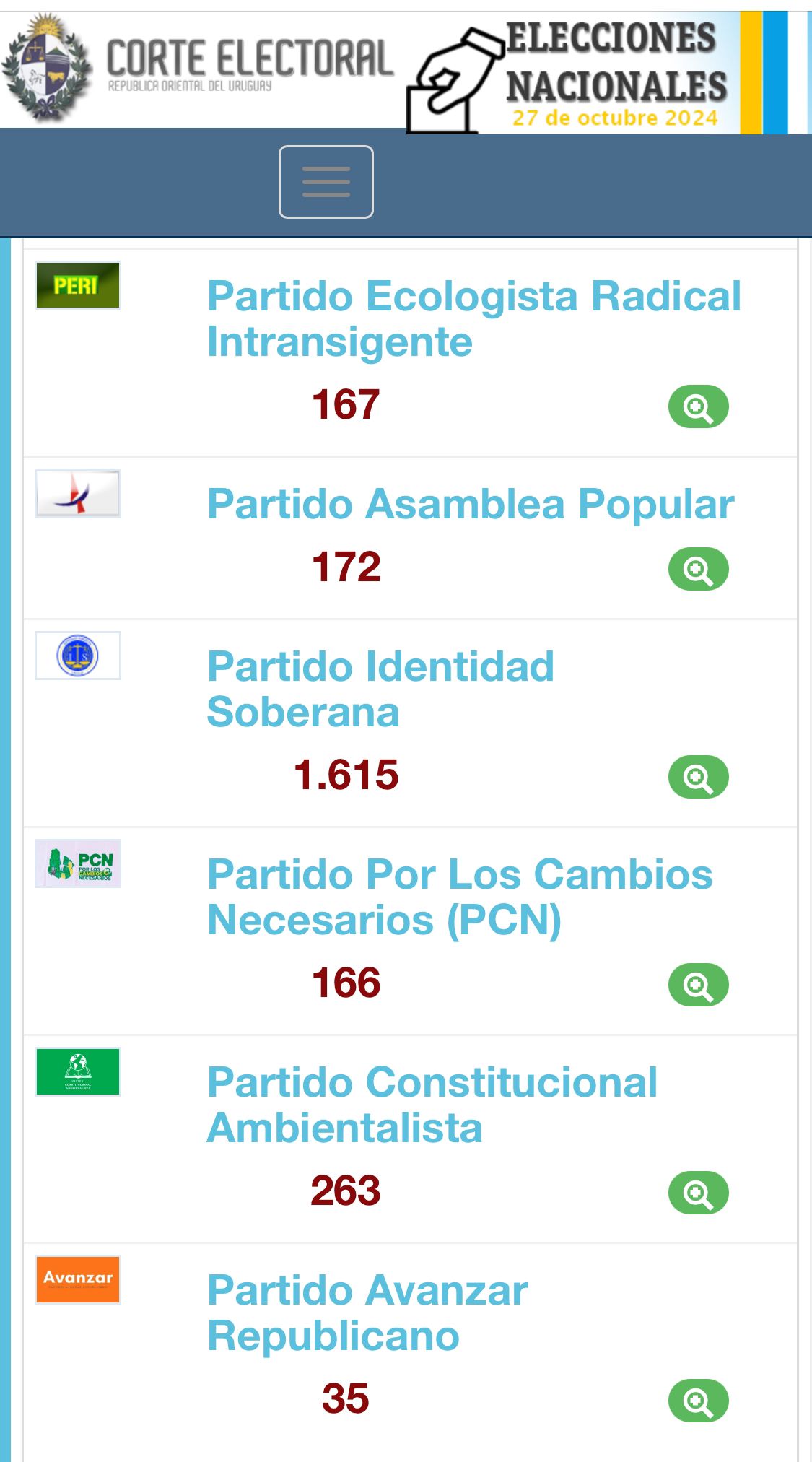812x1462 pixels.
Task: View details for Partido Ecologista Radical Intransigente
Action: [698, 406]
